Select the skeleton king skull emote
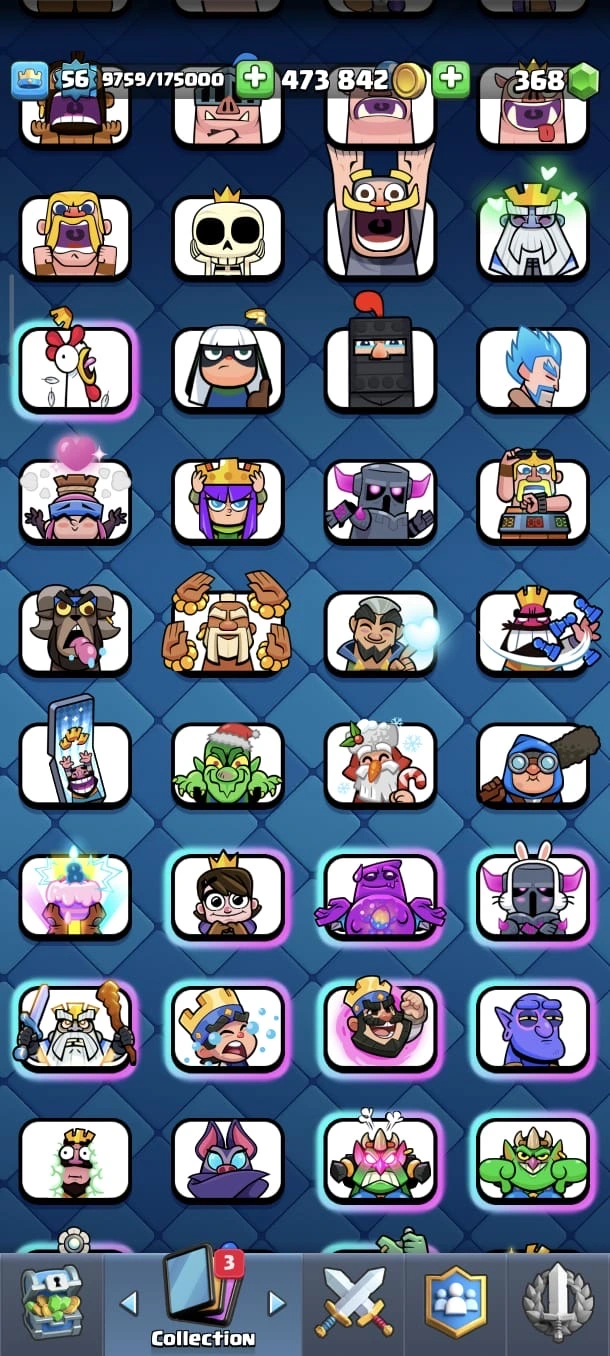This screenshot has height=1356, width=610. (x=228, y=236)
